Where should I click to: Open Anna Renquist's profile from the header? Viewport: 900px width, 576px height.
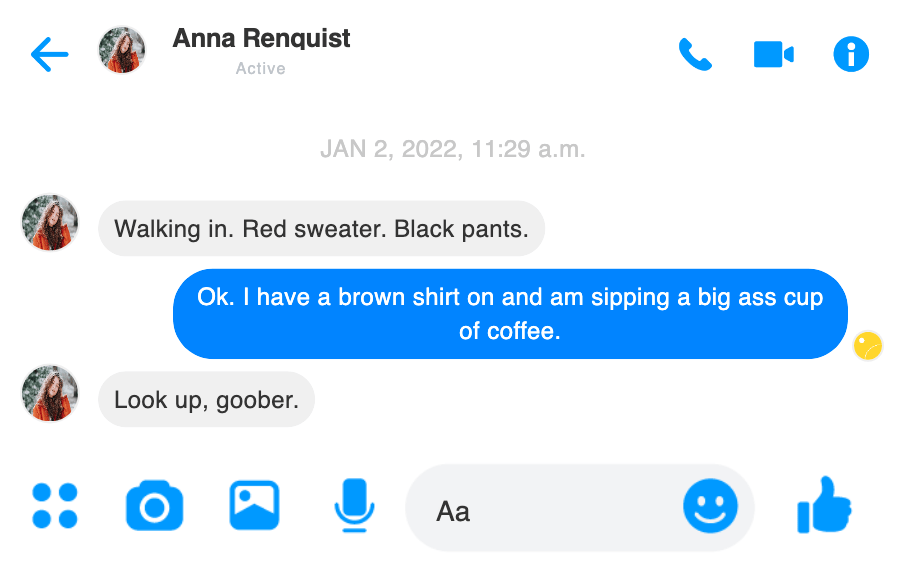tap(261, 40)
